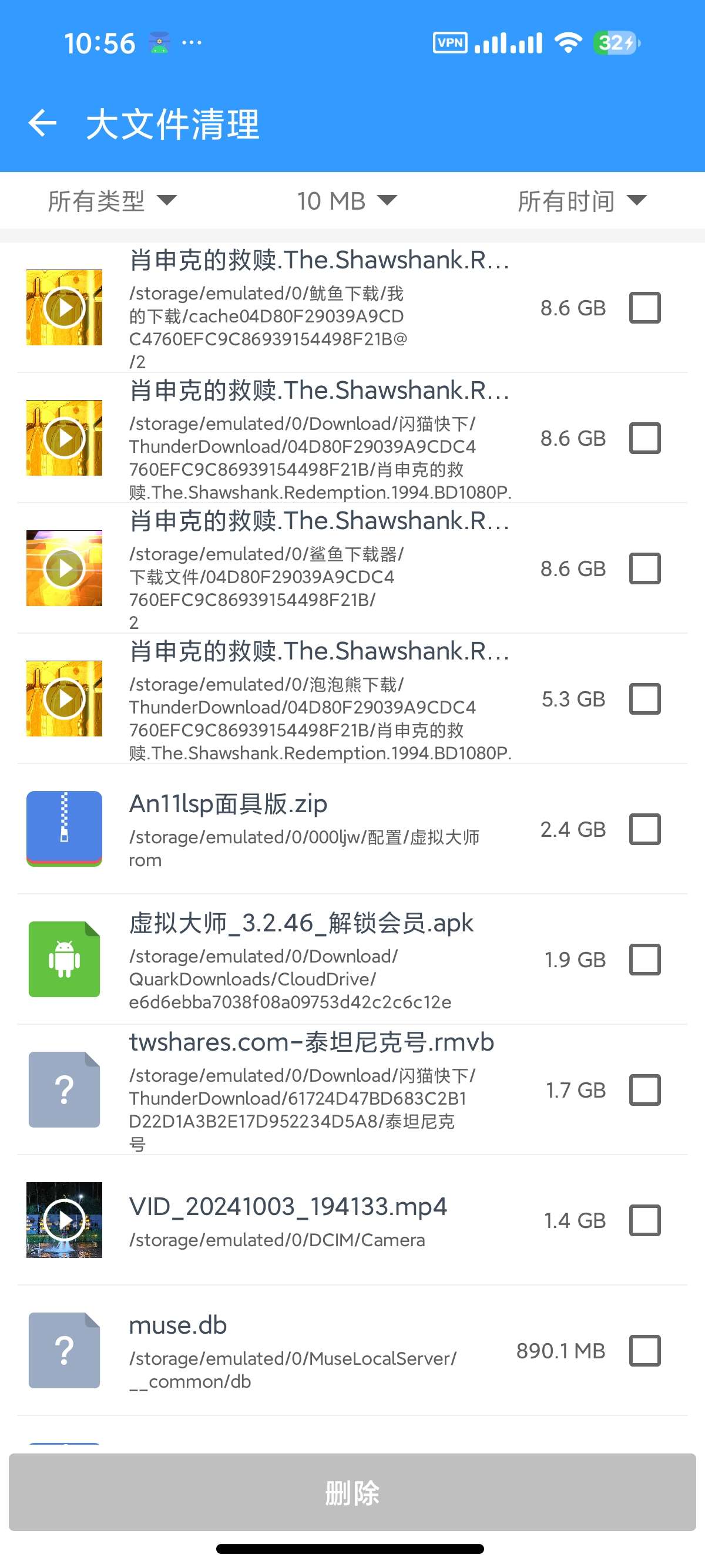Tap the play icon on VID_20241003_194133.mp4
705x1568 pixels.
[64, 1220]
